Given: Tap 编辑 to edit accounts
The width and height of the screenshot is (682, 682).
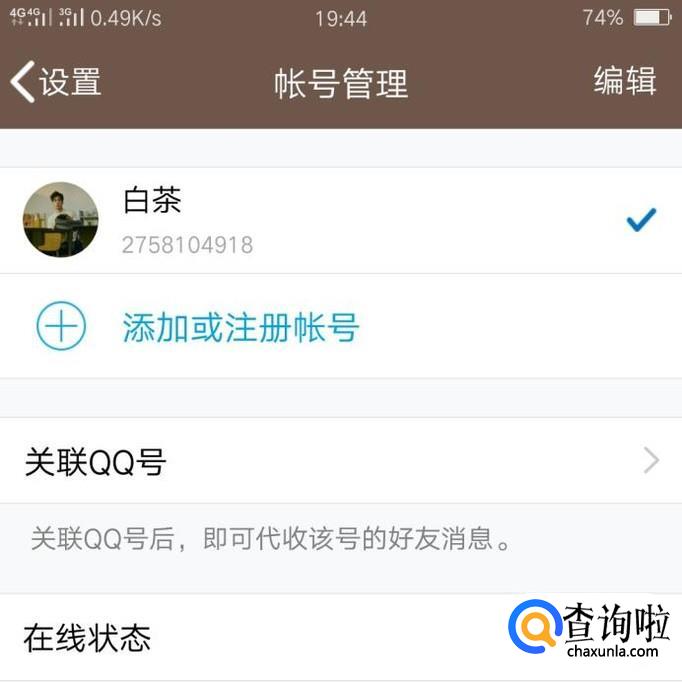Looking at the screenshot, I should pos(624,81).
